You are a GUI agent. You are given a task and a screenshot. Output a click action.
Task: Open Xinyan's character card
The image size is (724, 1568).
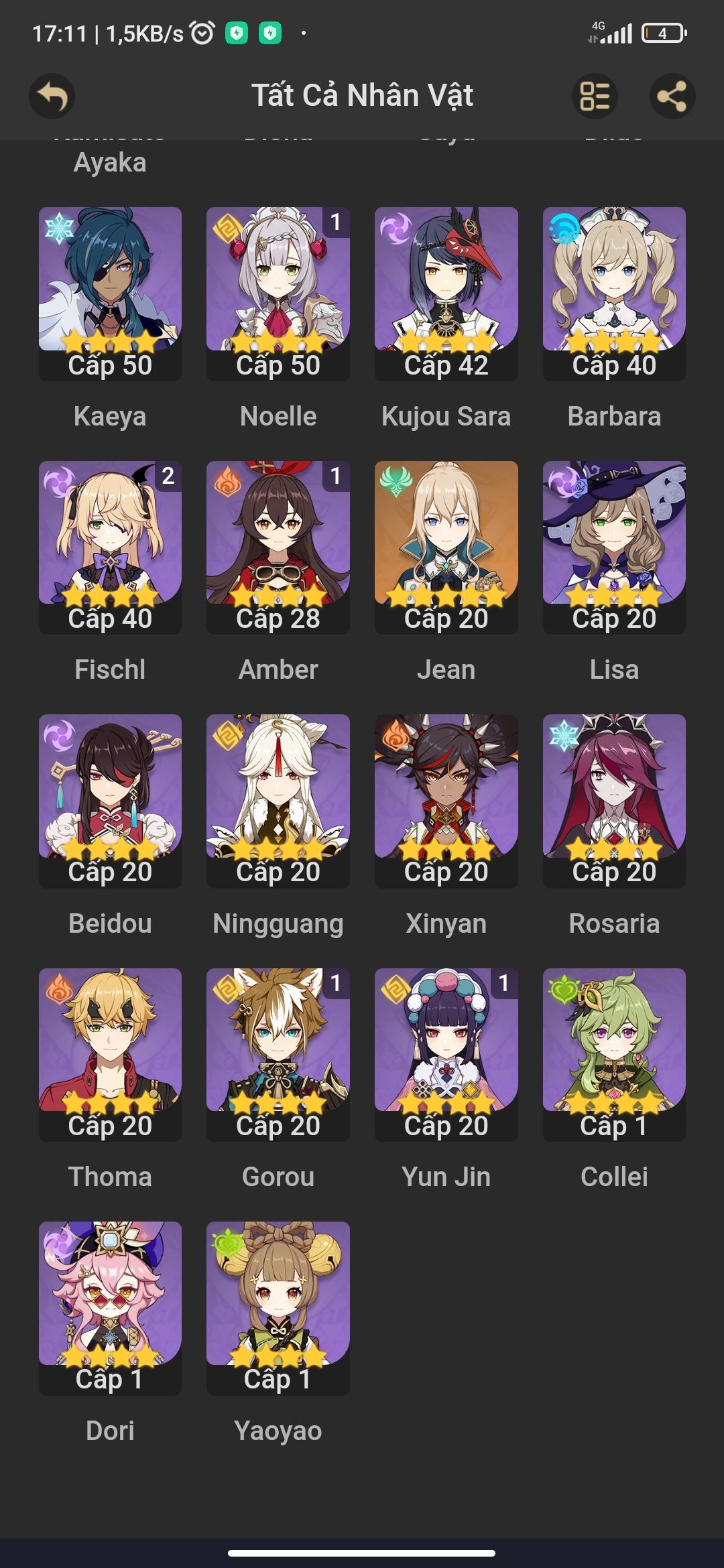point(446,801)
